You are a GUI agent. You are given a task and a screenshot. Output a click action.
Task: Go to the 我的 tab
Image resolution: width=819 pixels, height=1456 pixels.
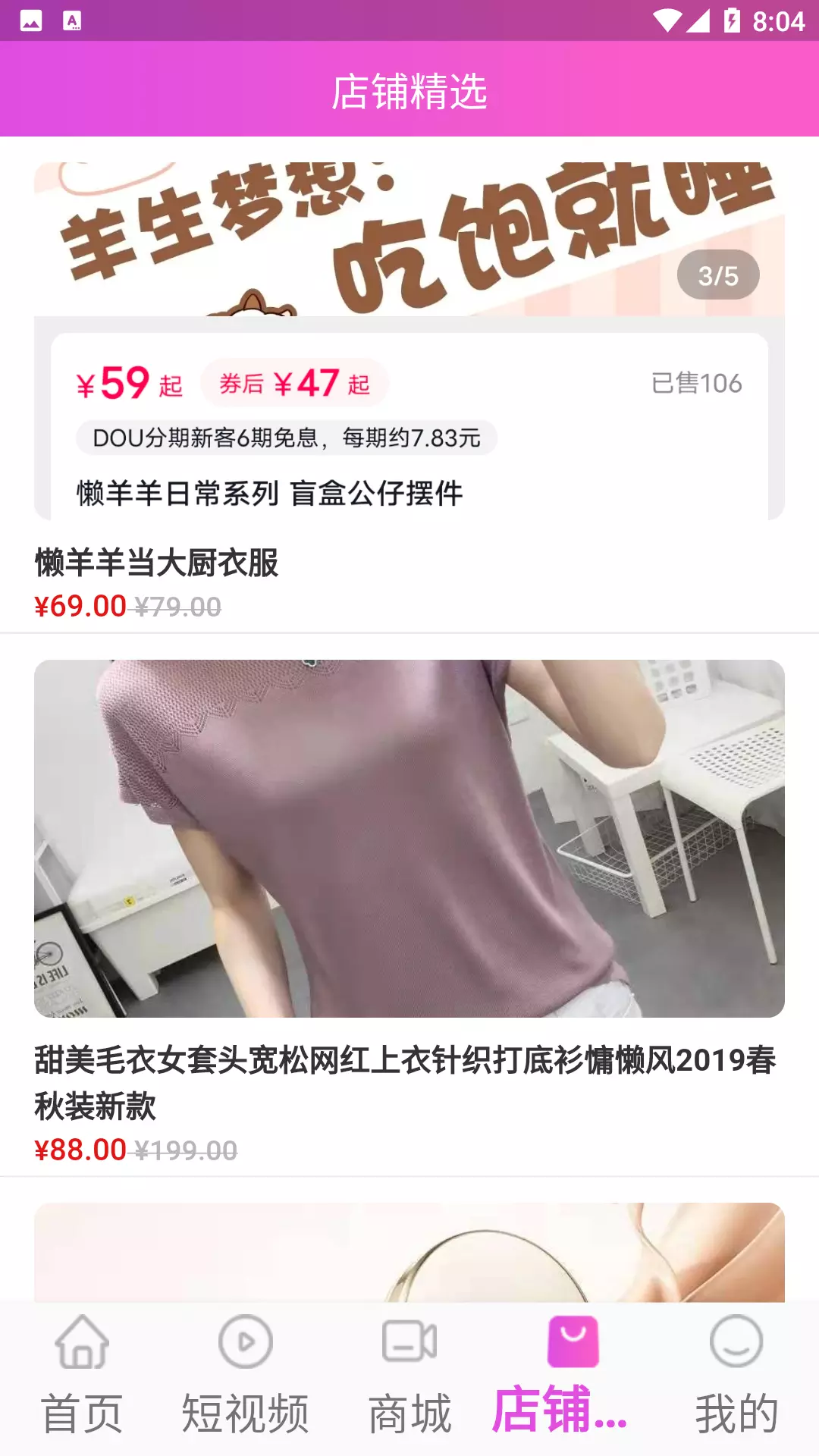tap(737, 1377)
